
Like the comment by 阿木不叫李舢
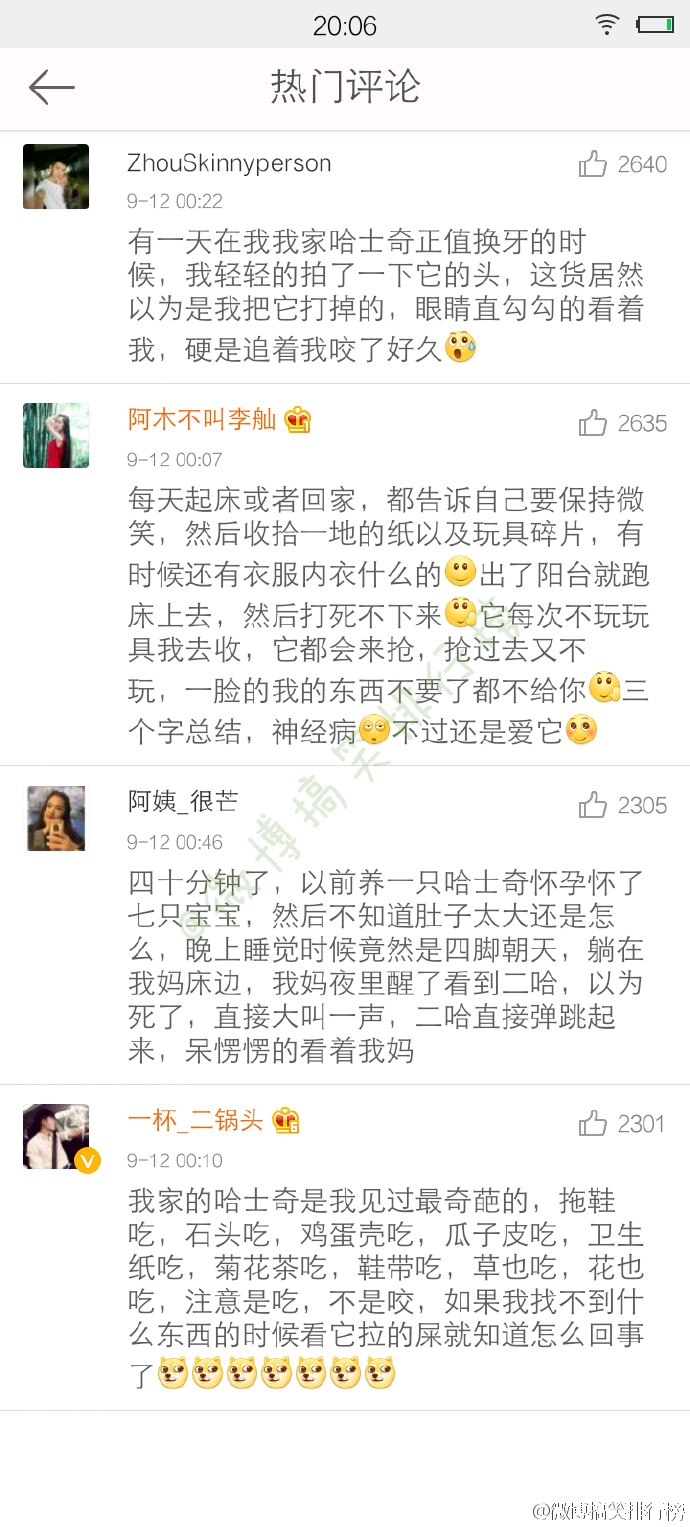pos(593,423)
